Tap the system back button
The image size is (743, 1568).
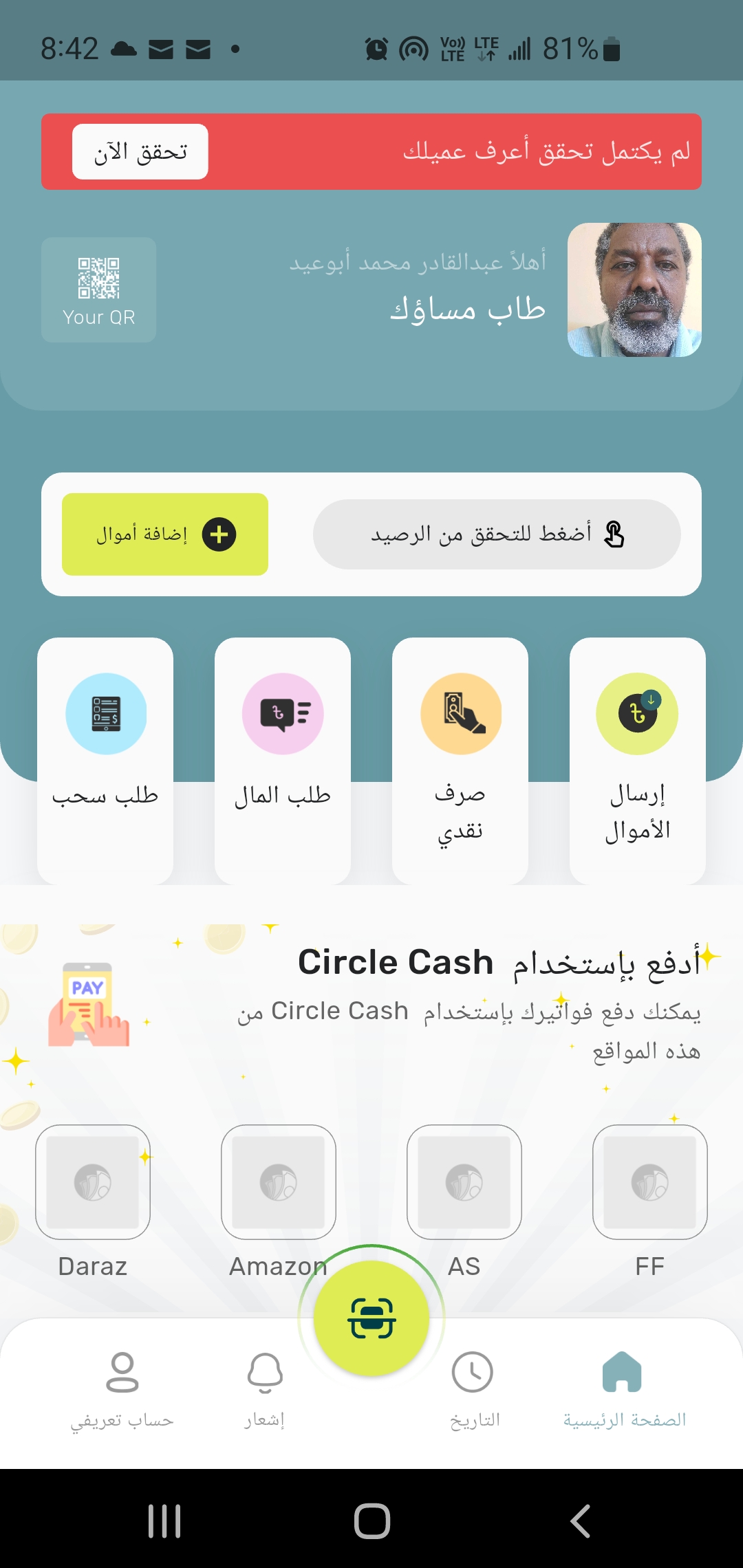coord(580,1521)
